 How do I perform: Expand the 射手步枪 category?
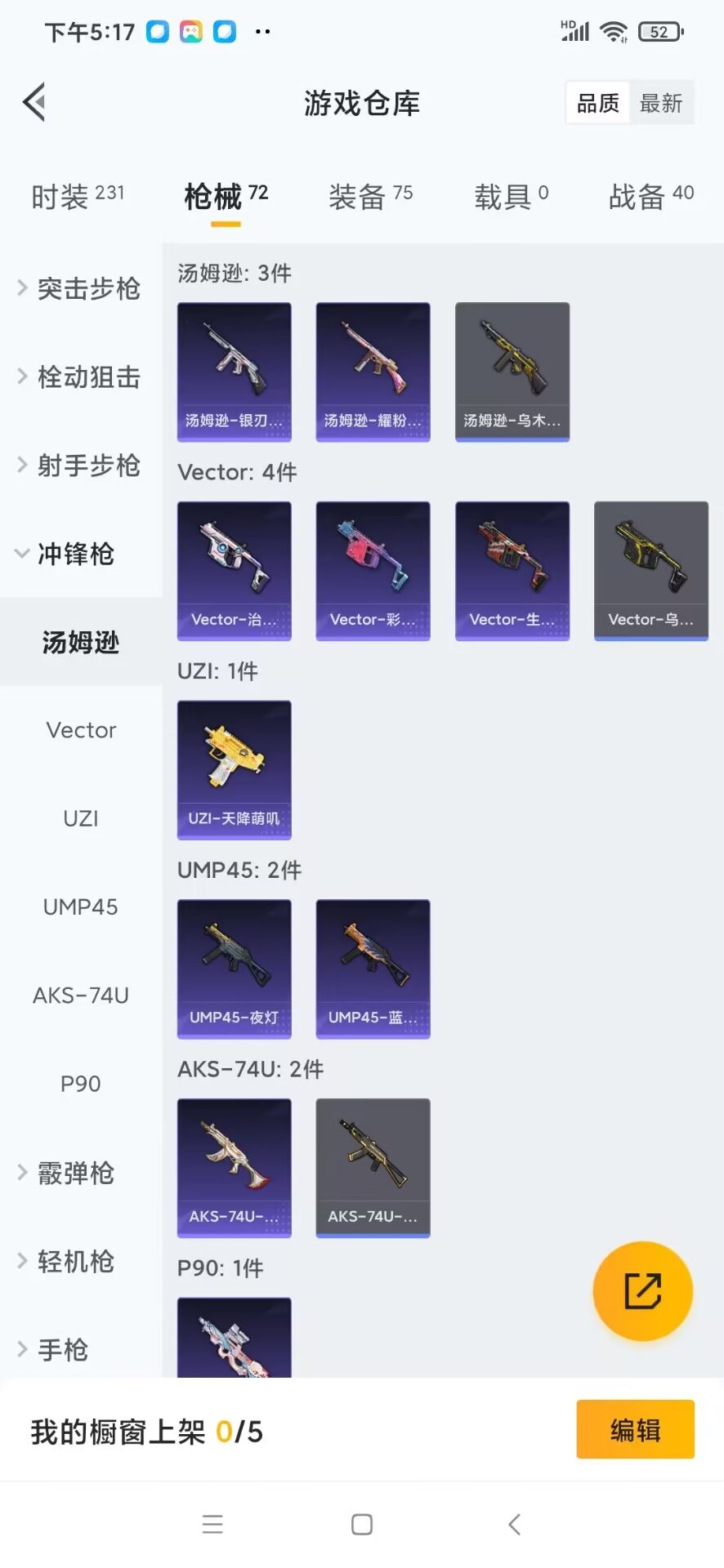pos(80,465)
